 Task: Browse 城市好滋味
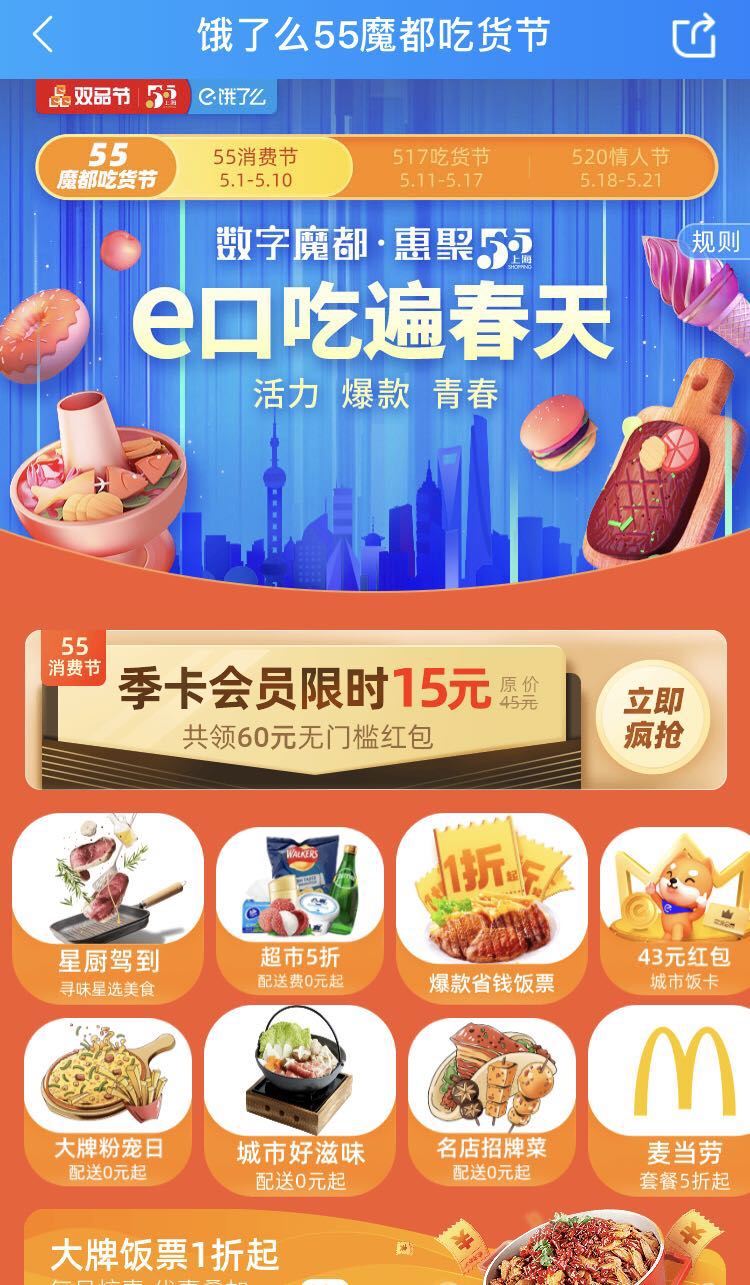click(300, 1100)
